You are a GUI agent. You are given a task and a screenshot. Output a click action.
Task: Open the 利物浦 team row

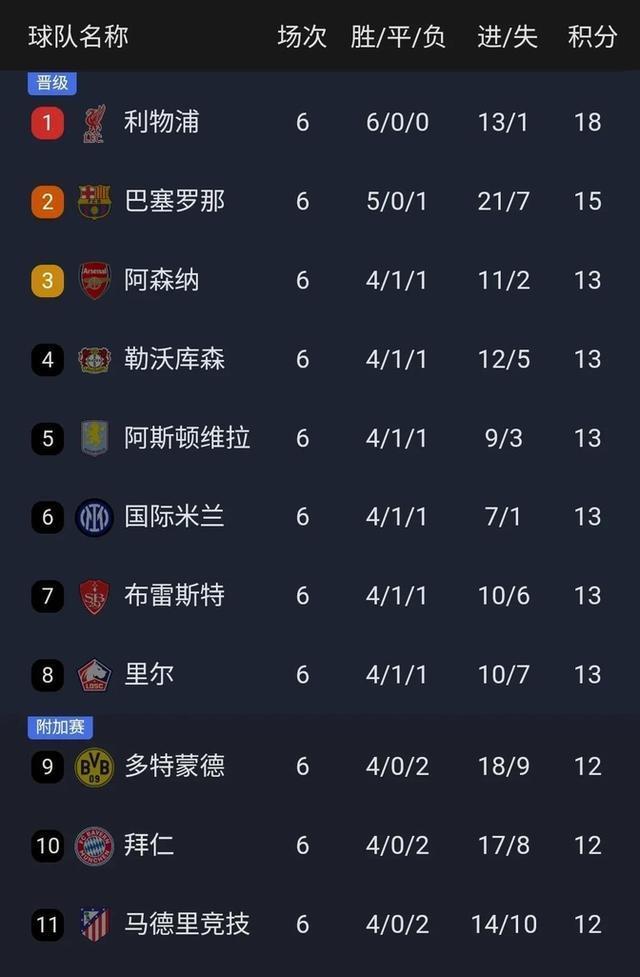162,122
